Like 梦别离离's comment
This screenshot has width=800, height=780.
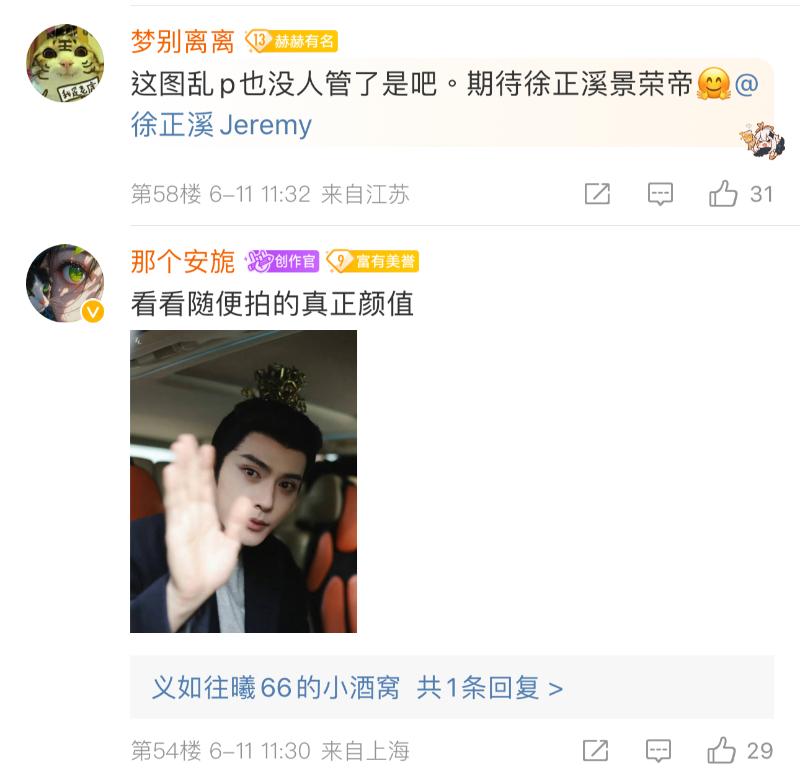pyautogui.click(x=723, y=194)
